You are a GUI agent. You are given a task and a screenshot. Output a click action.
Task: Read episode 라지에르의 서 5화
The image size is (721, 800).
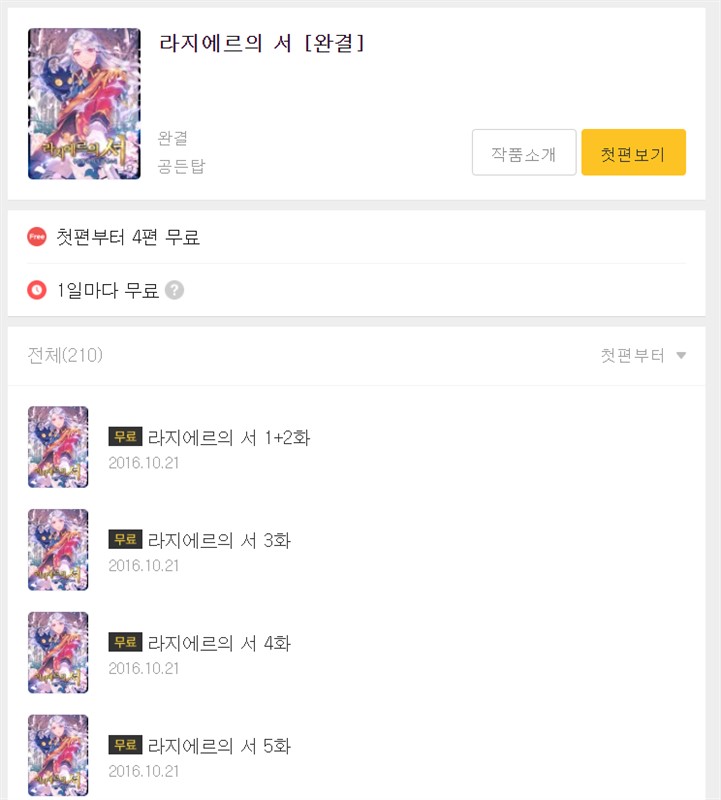pyautogui.click(x=219, y=746)
